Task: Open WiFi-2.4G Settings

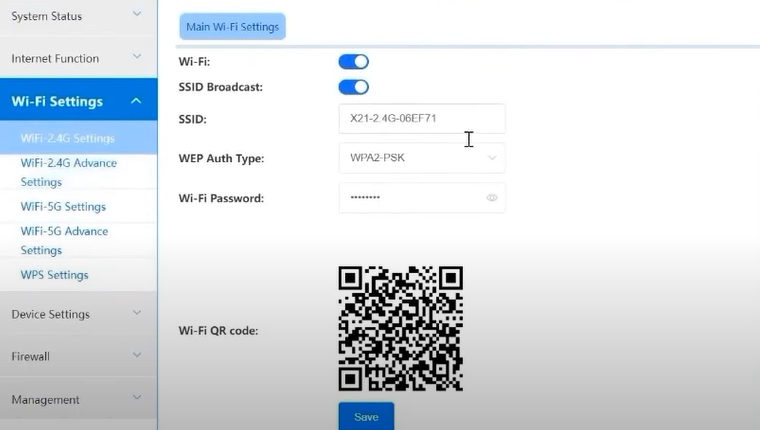Action: point(67,138)
